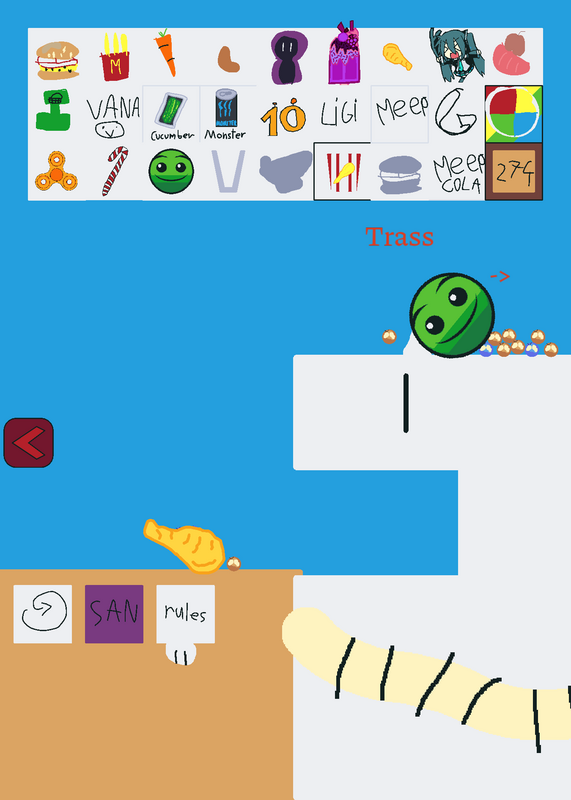Image resolution: width=571 pixels, height=800 pixels.
Task: Tap the 274 brown tile
Action: pyautogui.click(x=514, y=171)
